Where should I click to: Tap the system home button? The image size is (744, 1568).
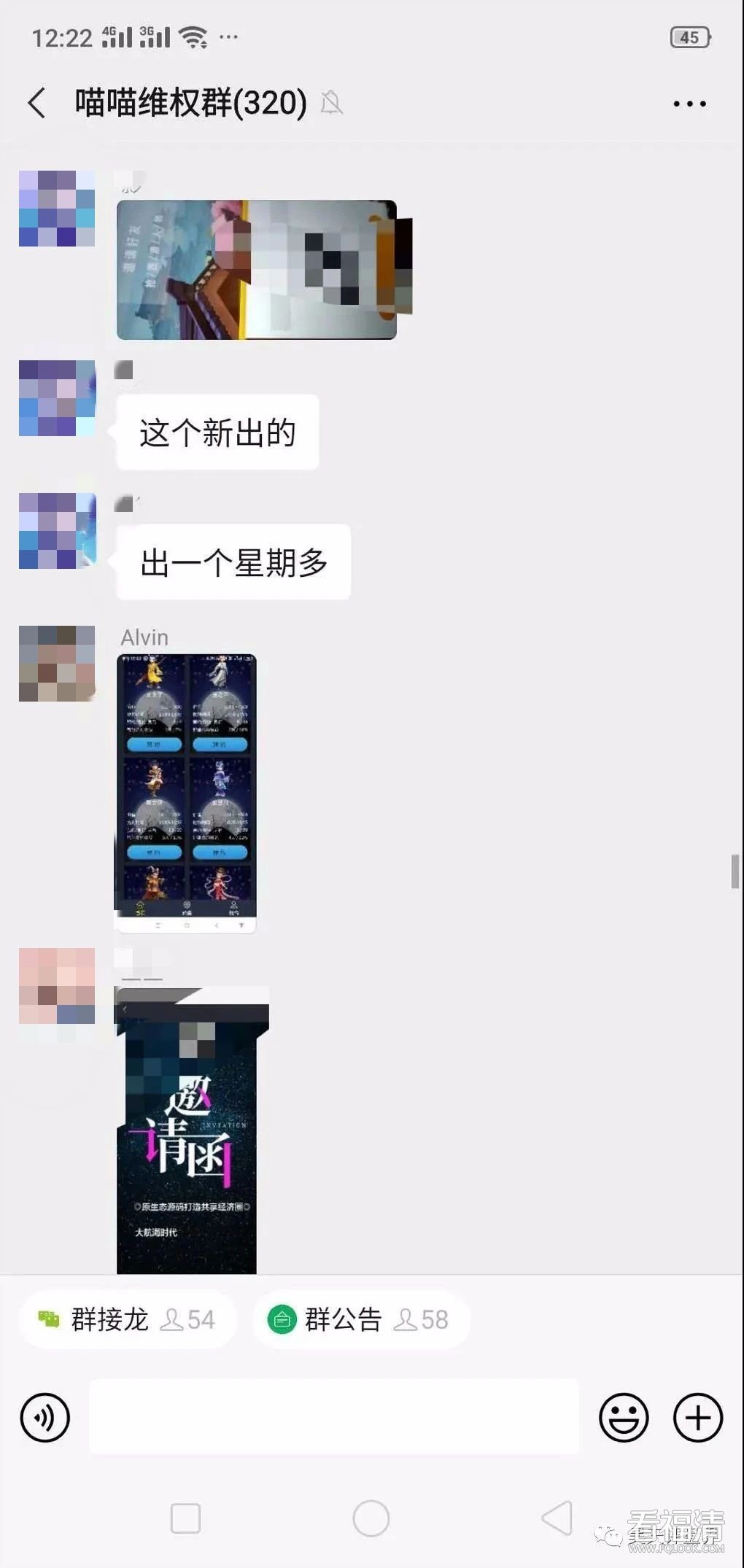[371, 1518]
